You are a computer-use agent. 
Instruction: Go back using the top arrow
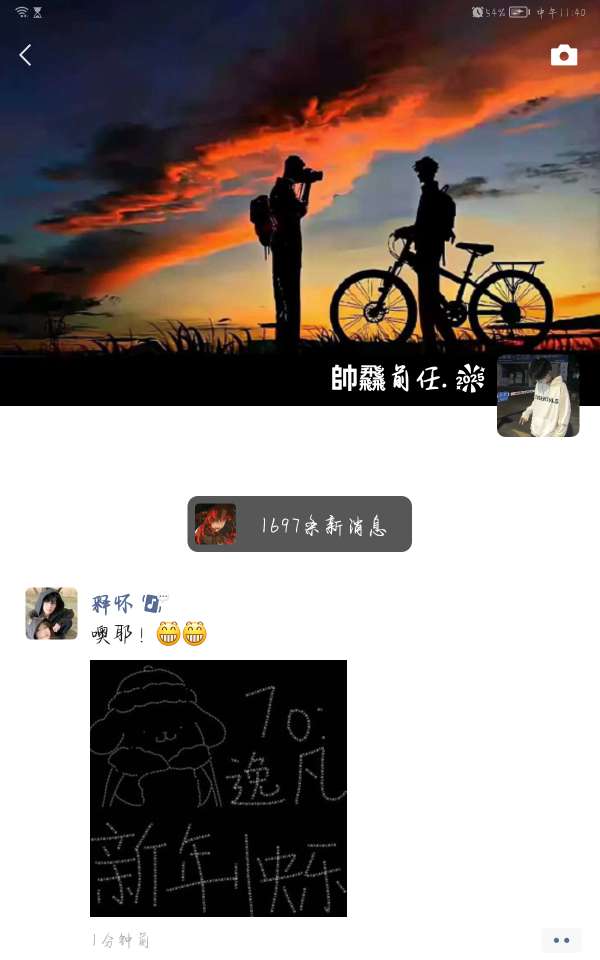[25, 55]
